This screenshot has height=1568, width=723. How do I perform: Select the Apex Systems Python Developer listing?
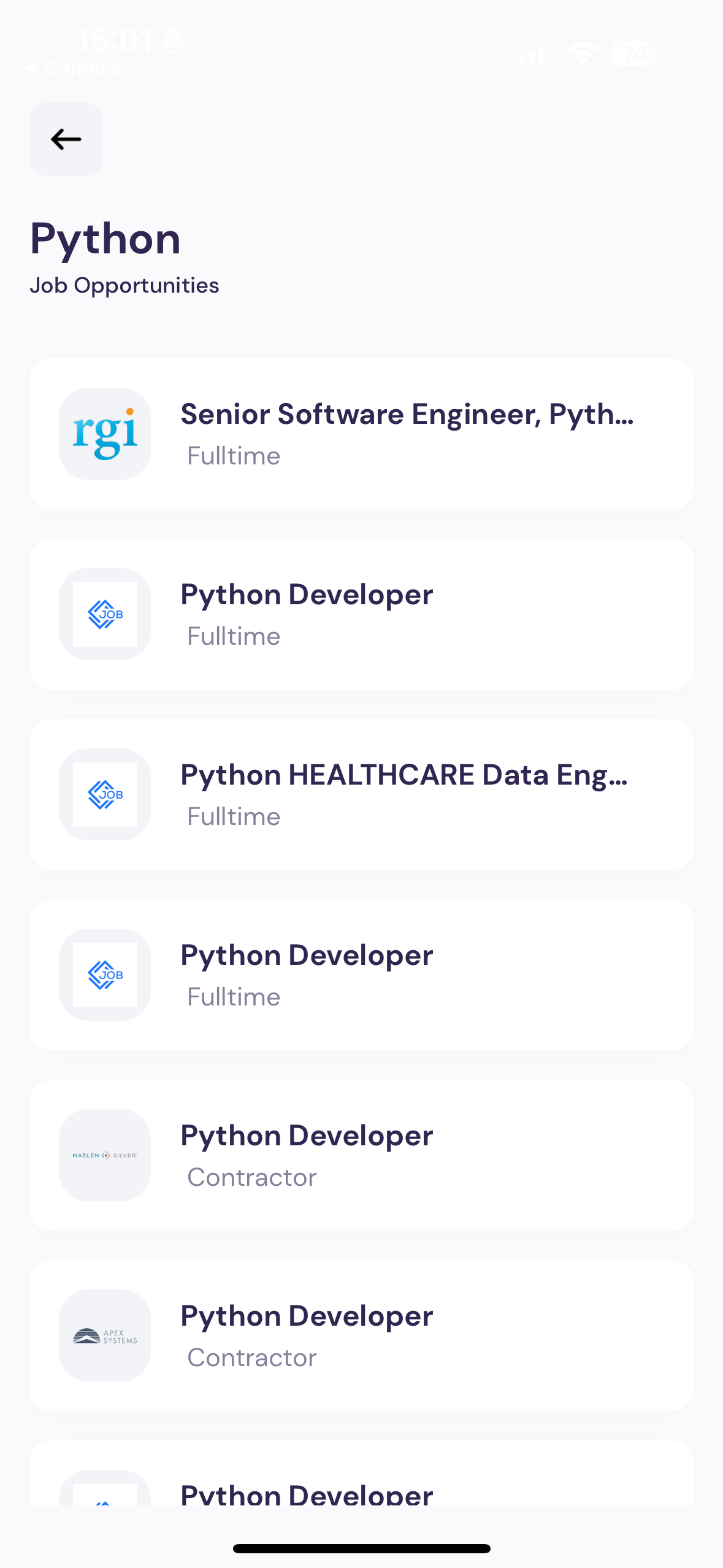(x=361, y=1335)
